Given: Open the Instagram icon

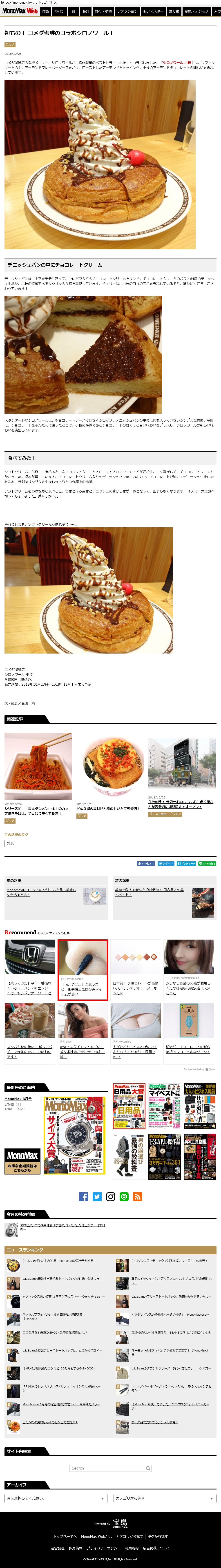Looking at the screenshot, I should [111, 1197].
